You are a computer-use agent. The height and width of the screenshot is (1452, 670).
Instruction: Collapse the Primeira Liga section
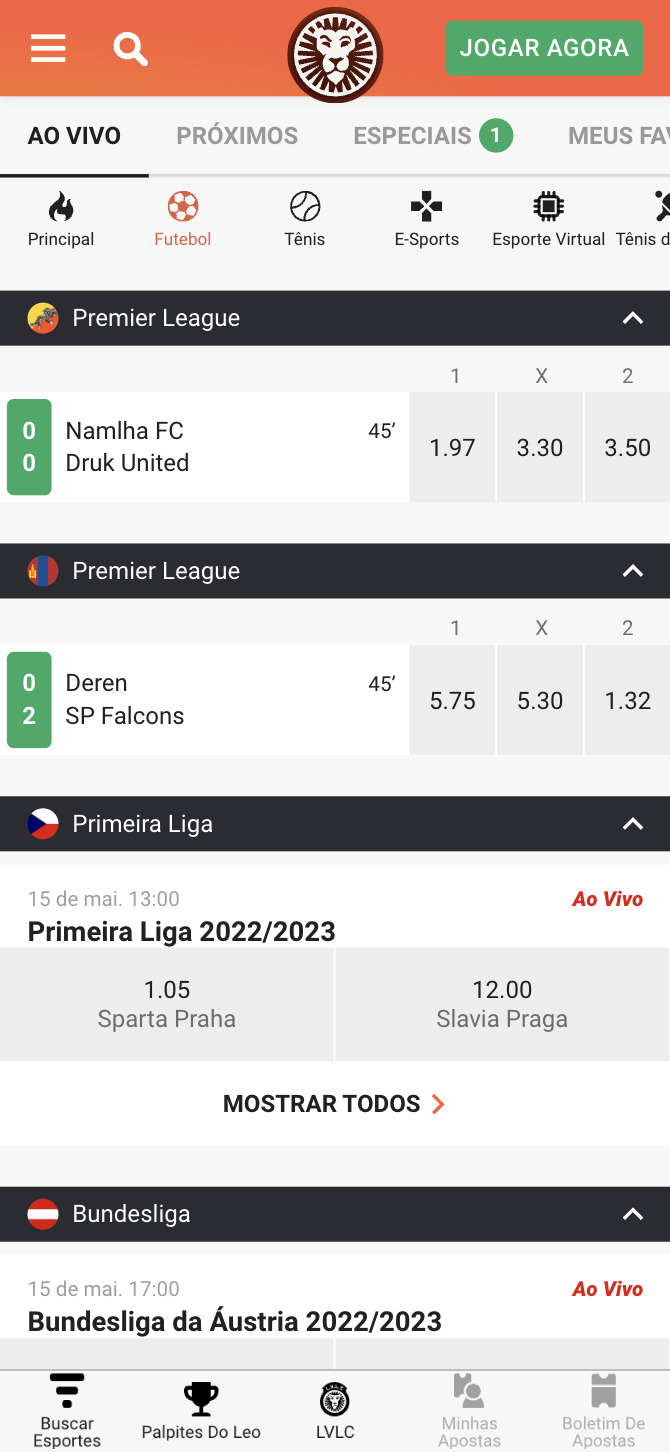pos(632,824)
